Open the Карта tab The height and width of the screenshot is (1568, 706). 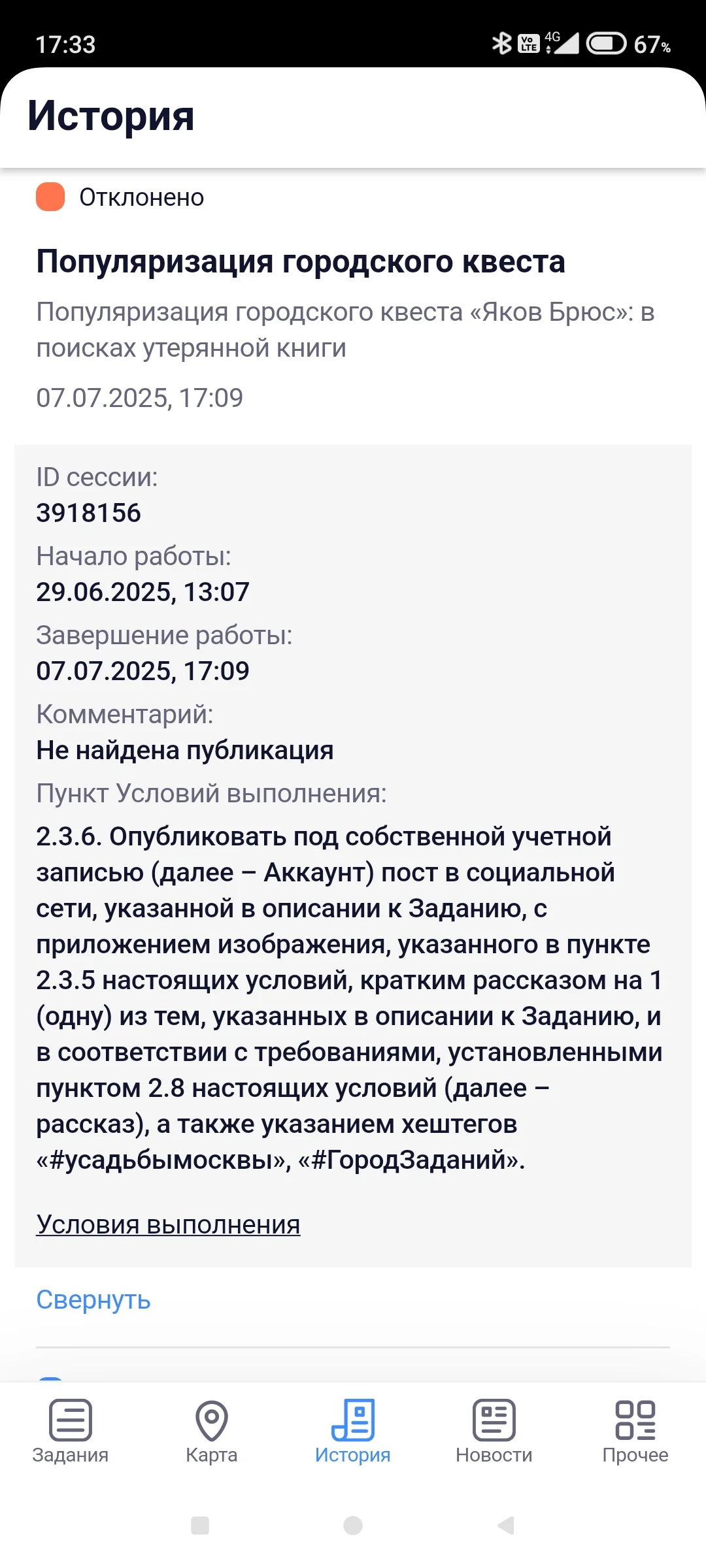coord(212,1431)
